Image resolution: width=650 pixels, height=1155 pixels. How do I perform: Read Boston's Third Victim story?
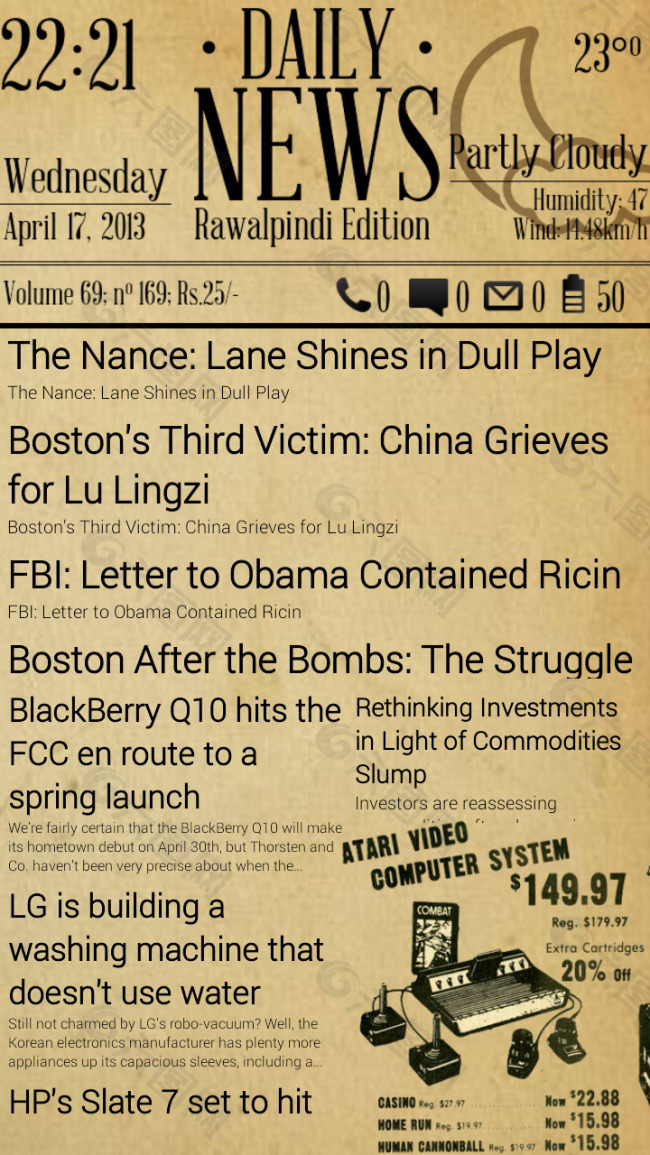(308, 465)
